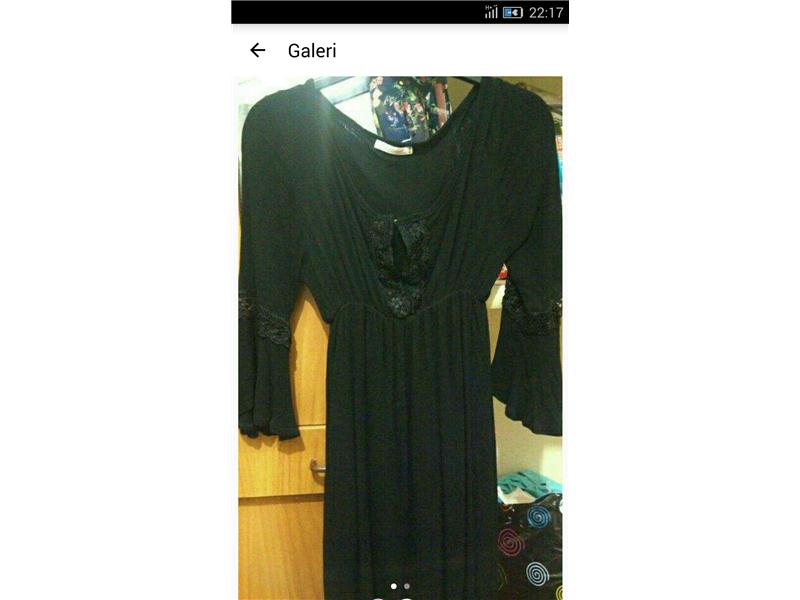Open the black dress photo
This screenshot has width=800, height=600.
(400, 330)
